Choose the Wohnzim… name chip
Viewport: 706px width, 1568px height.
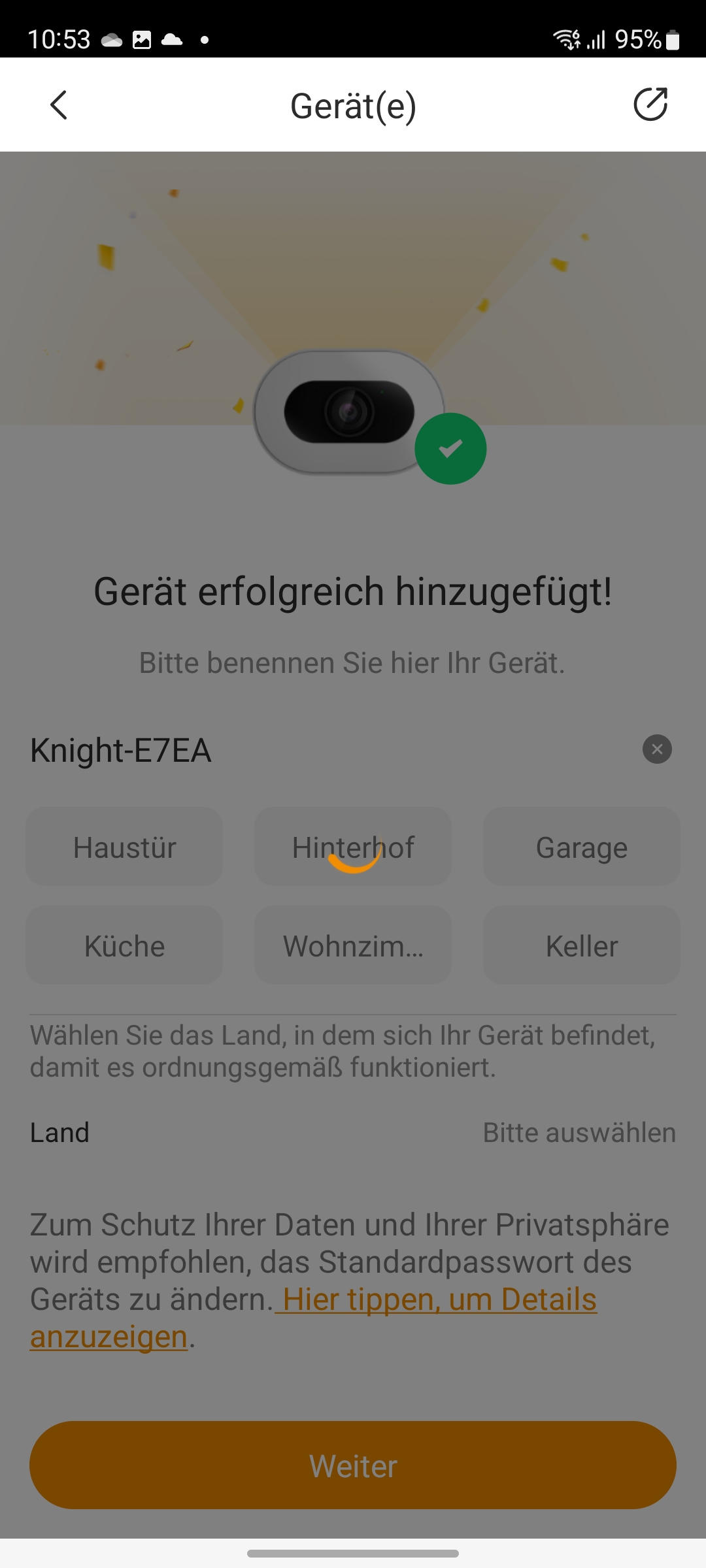click(x=353, y=945)
